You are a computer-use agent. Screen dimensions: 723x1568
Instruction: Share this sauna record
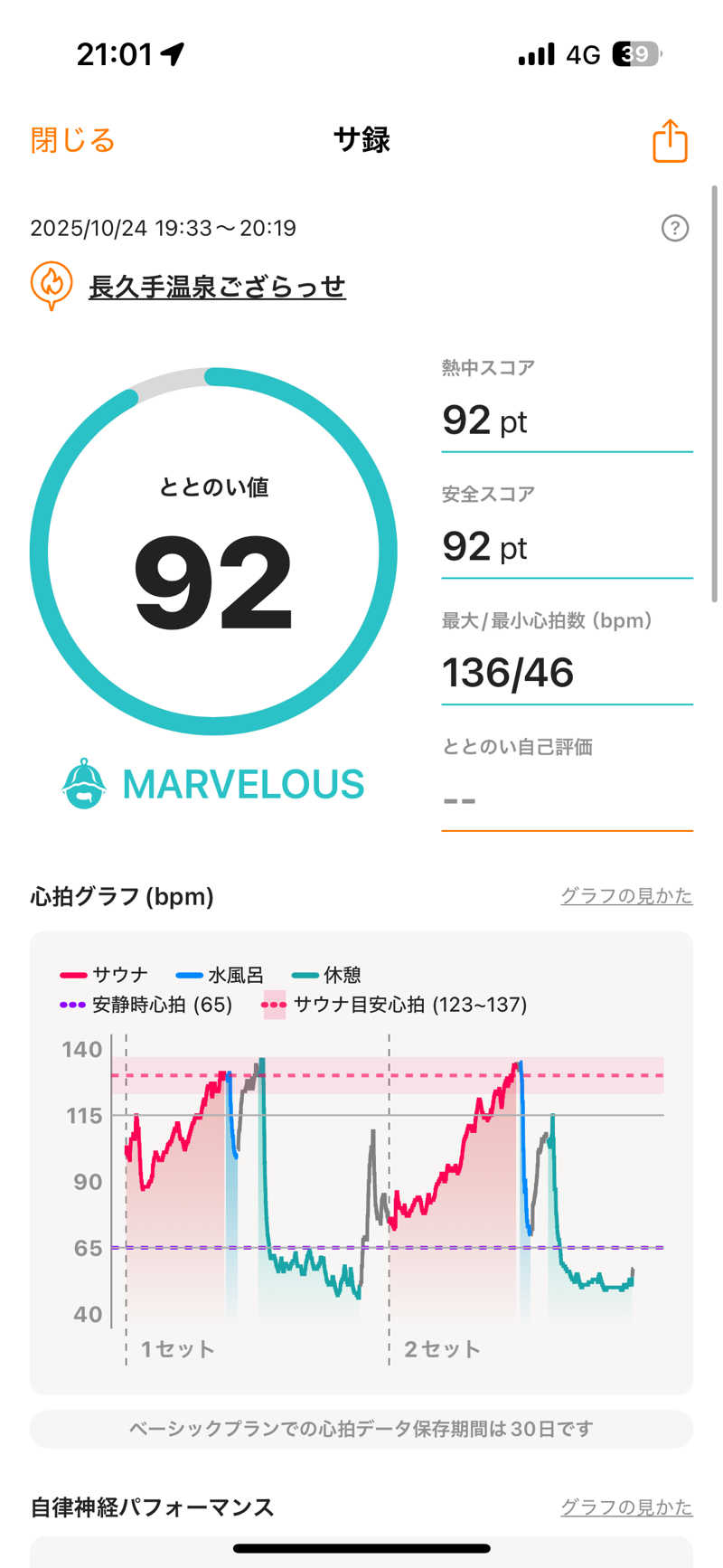coord(670,141)
